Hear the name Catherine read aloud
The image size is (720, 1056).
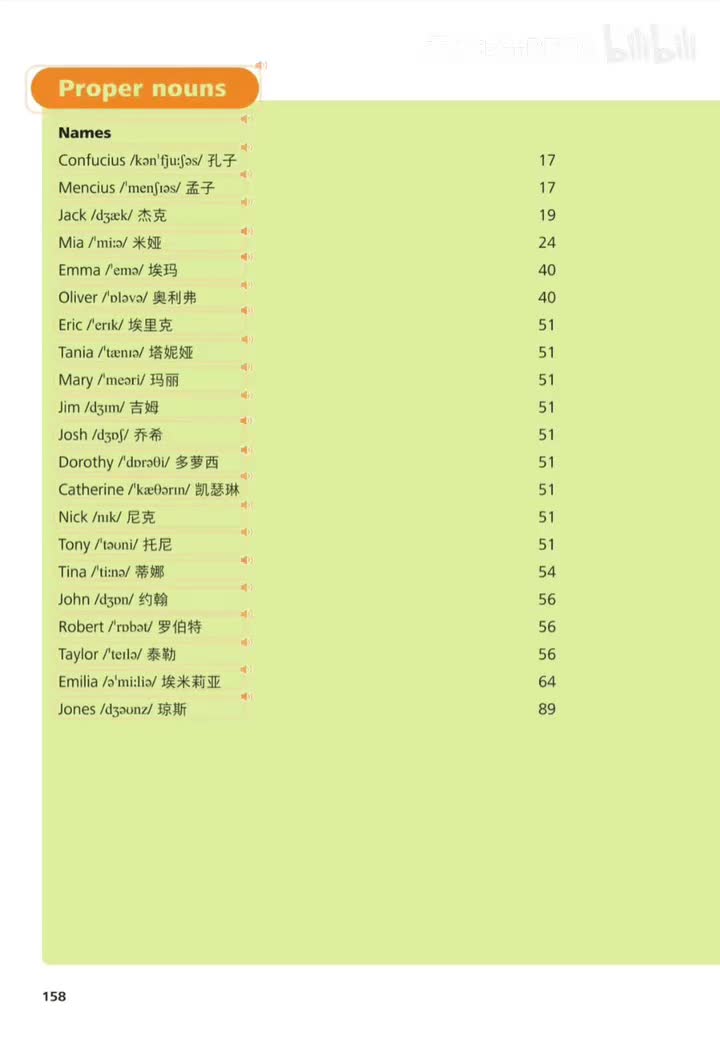246,476
